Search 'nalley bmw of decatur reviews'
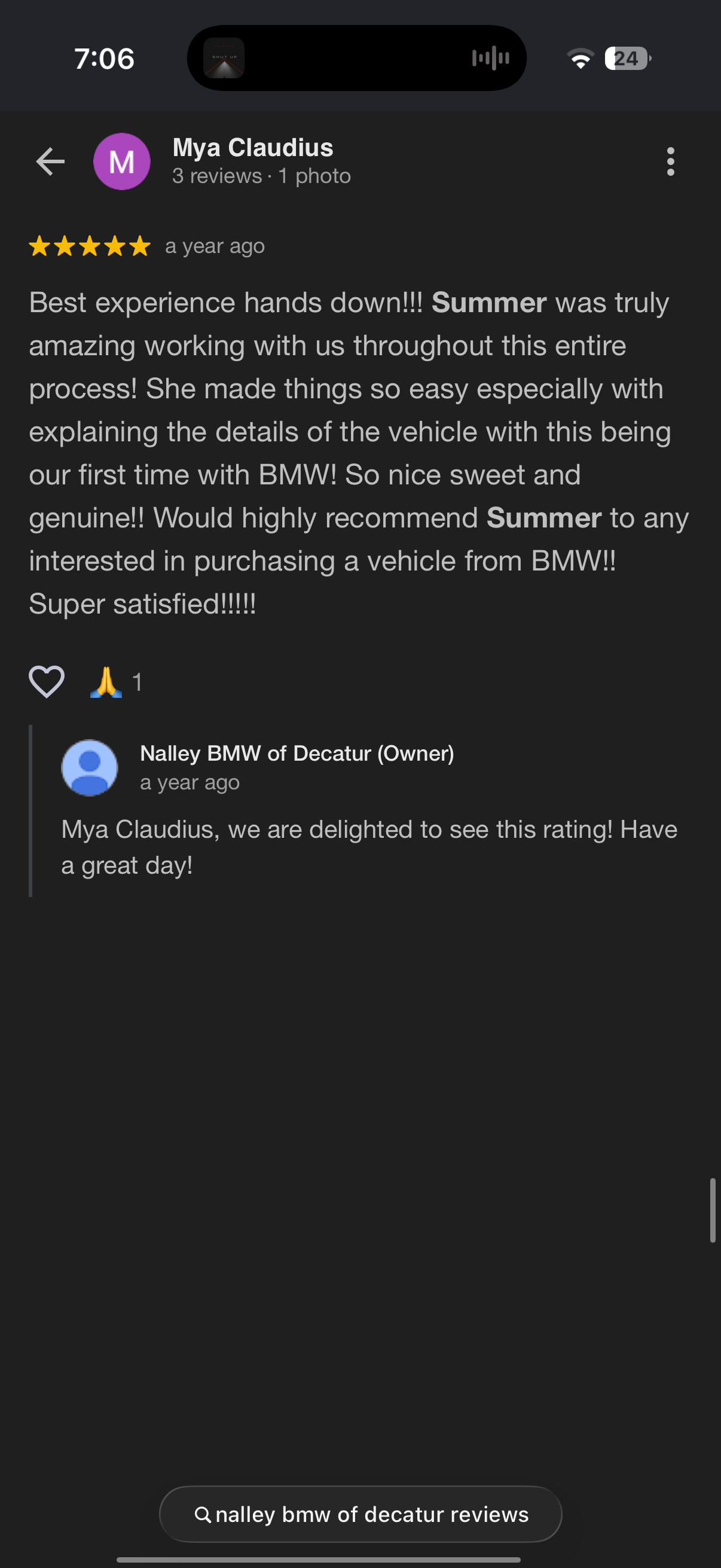 (360, 1514)
